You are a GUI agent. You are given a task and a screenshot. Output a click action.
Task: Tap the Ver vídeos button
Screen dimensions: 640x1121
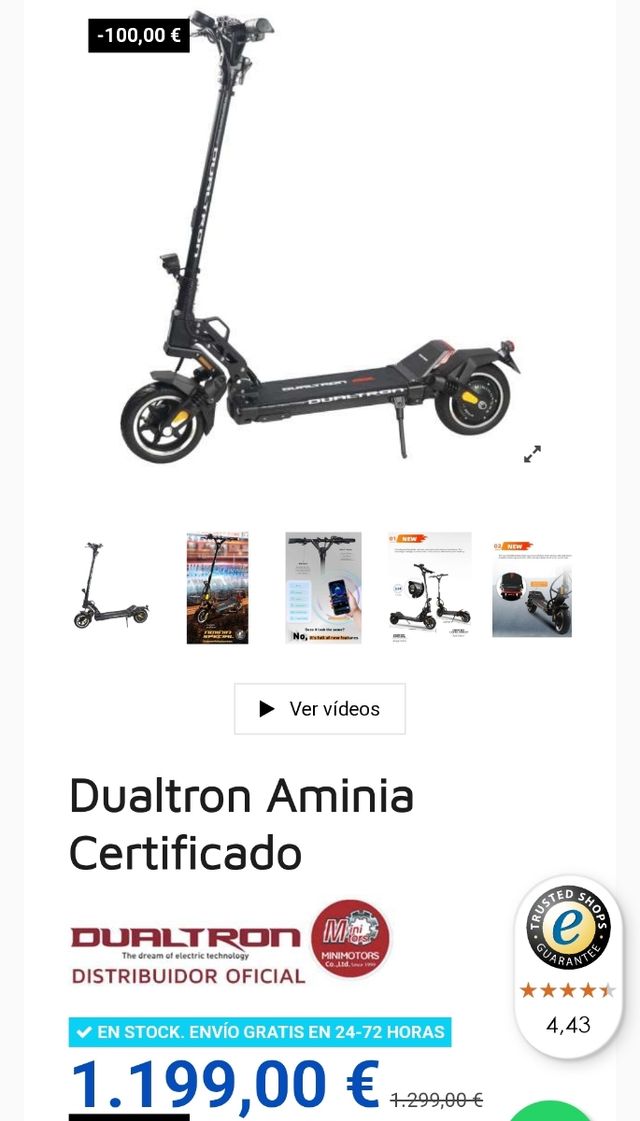point(320,709)
